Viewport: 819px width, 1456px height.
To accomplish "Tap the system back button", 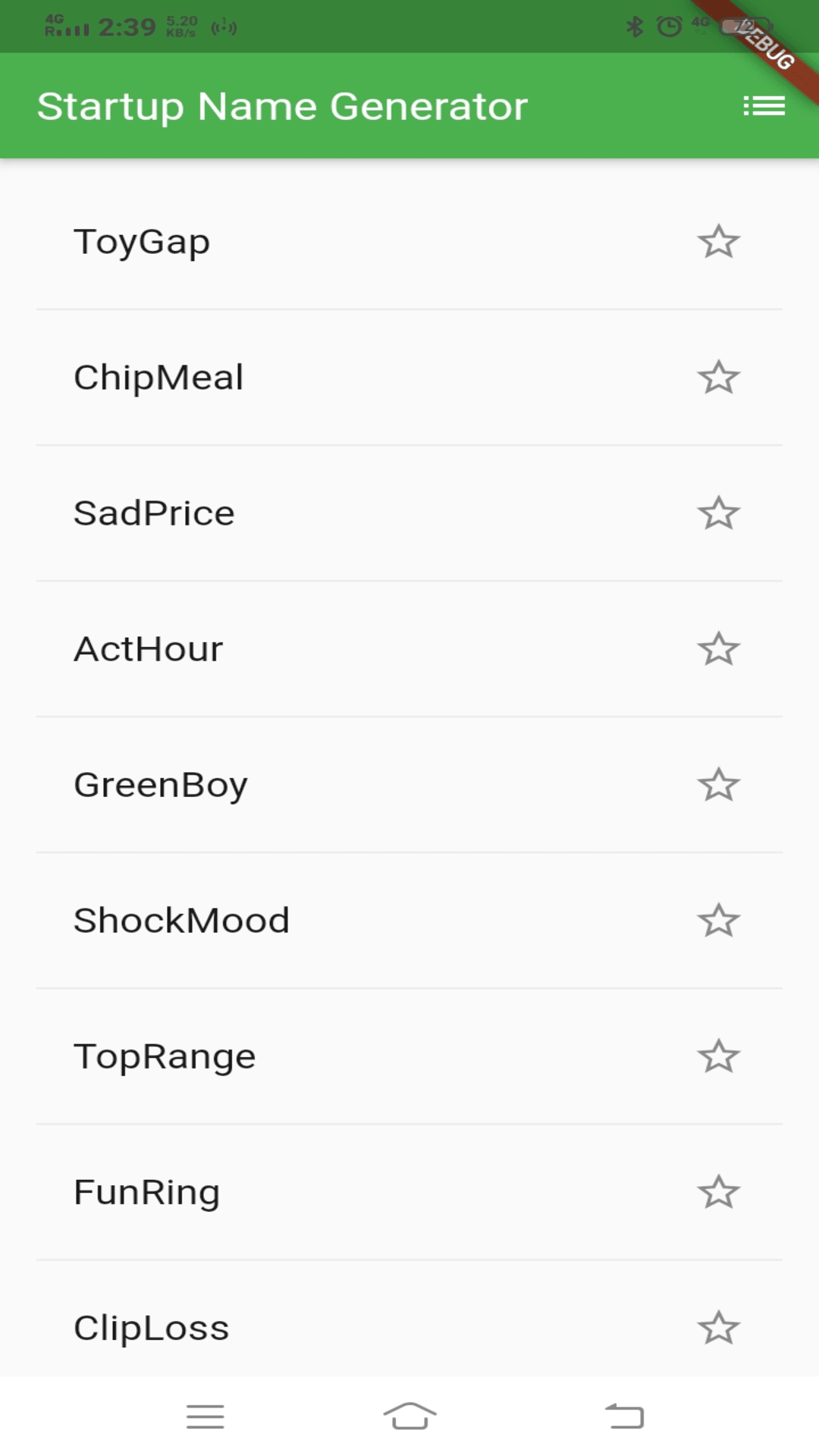I will click(x=625, y=1416).
